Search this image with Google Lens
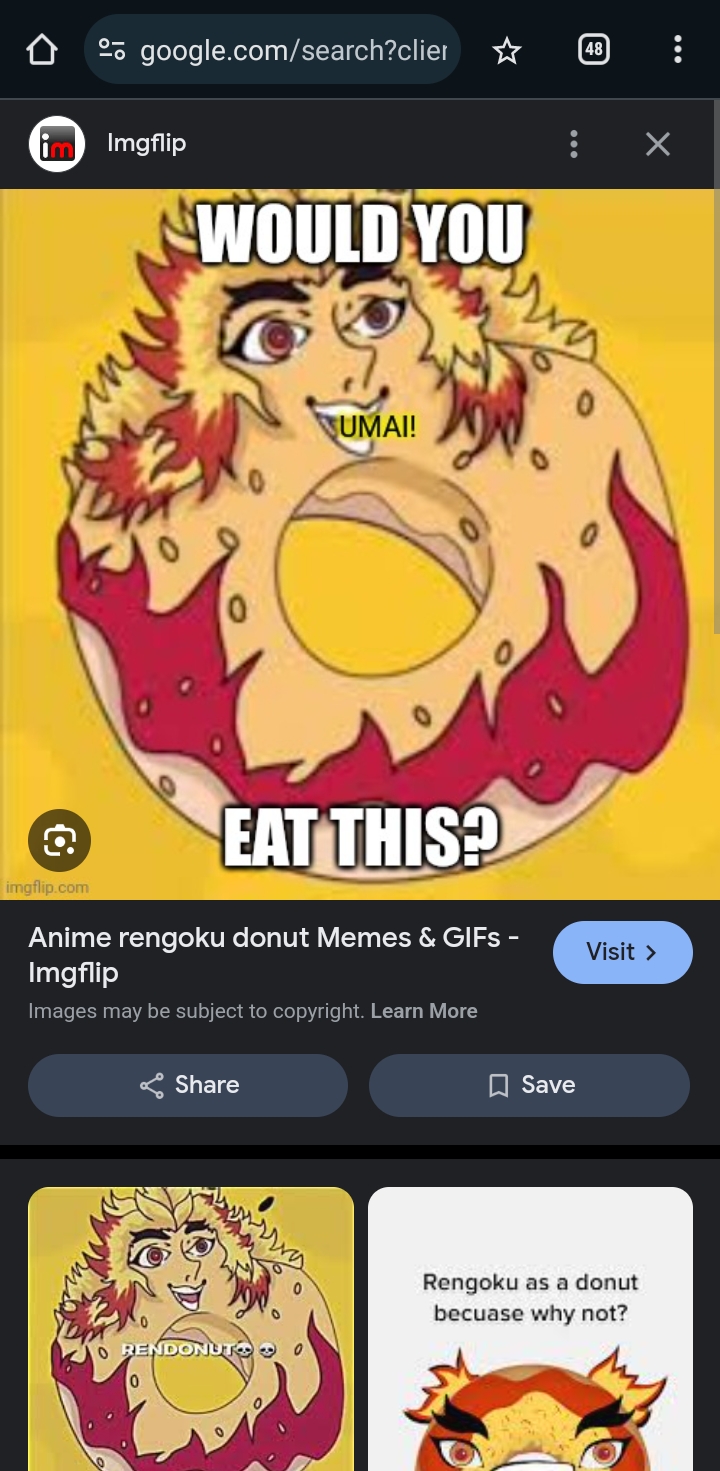This screenshot has width=720, height=1471. coord(60,840)
